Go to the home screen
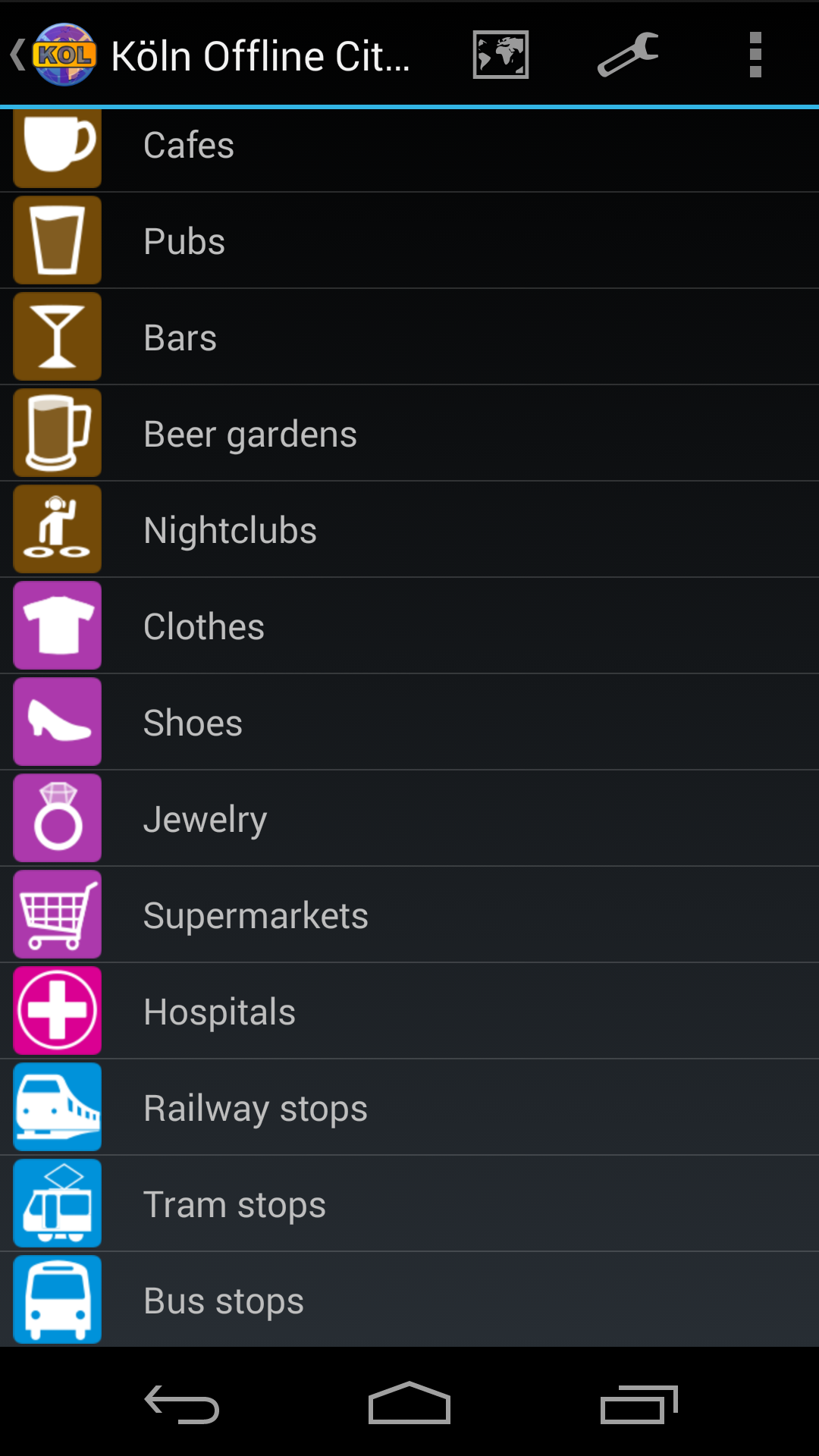This screenshot has width=819, height=1456. 409,1404
